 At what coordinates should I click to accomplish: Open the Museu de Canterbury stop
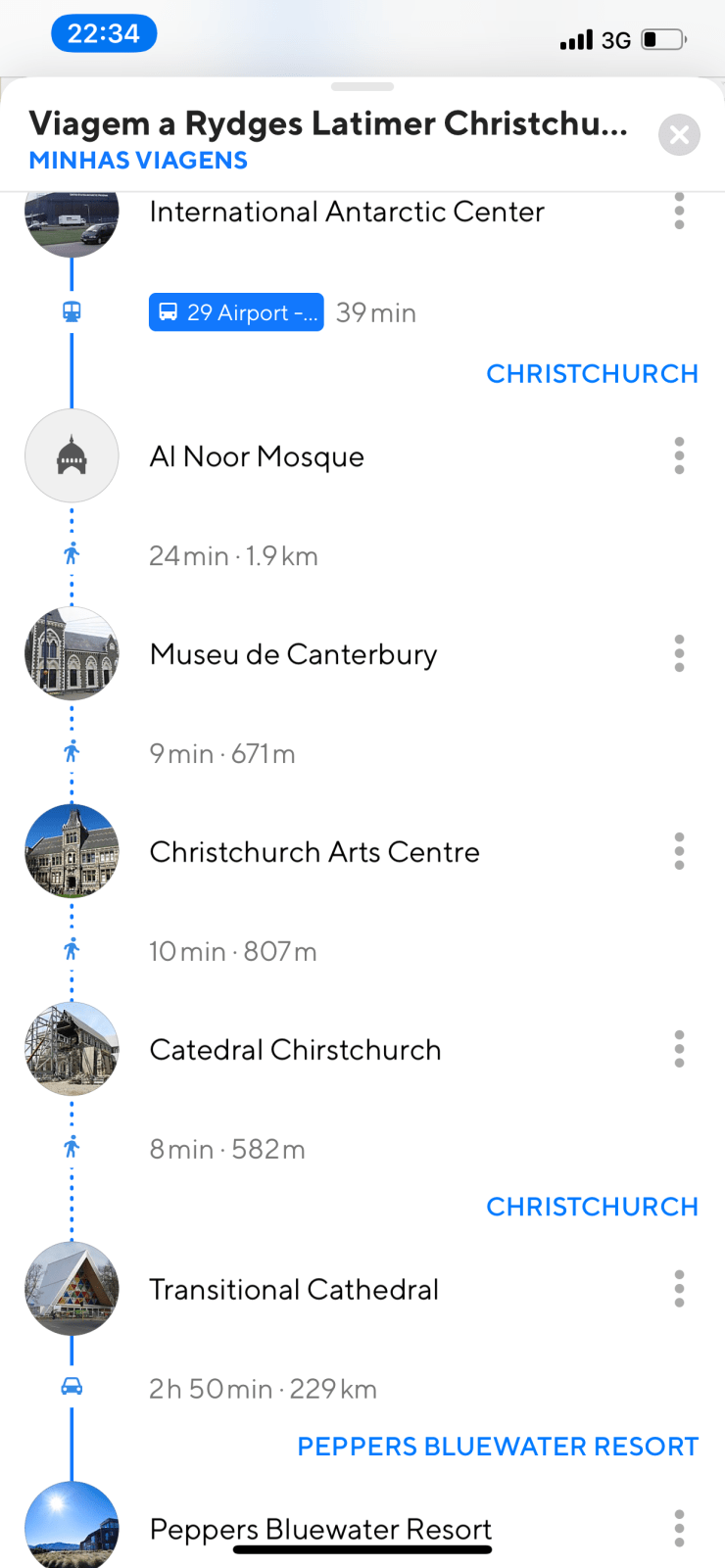click(x=293, y=654)
